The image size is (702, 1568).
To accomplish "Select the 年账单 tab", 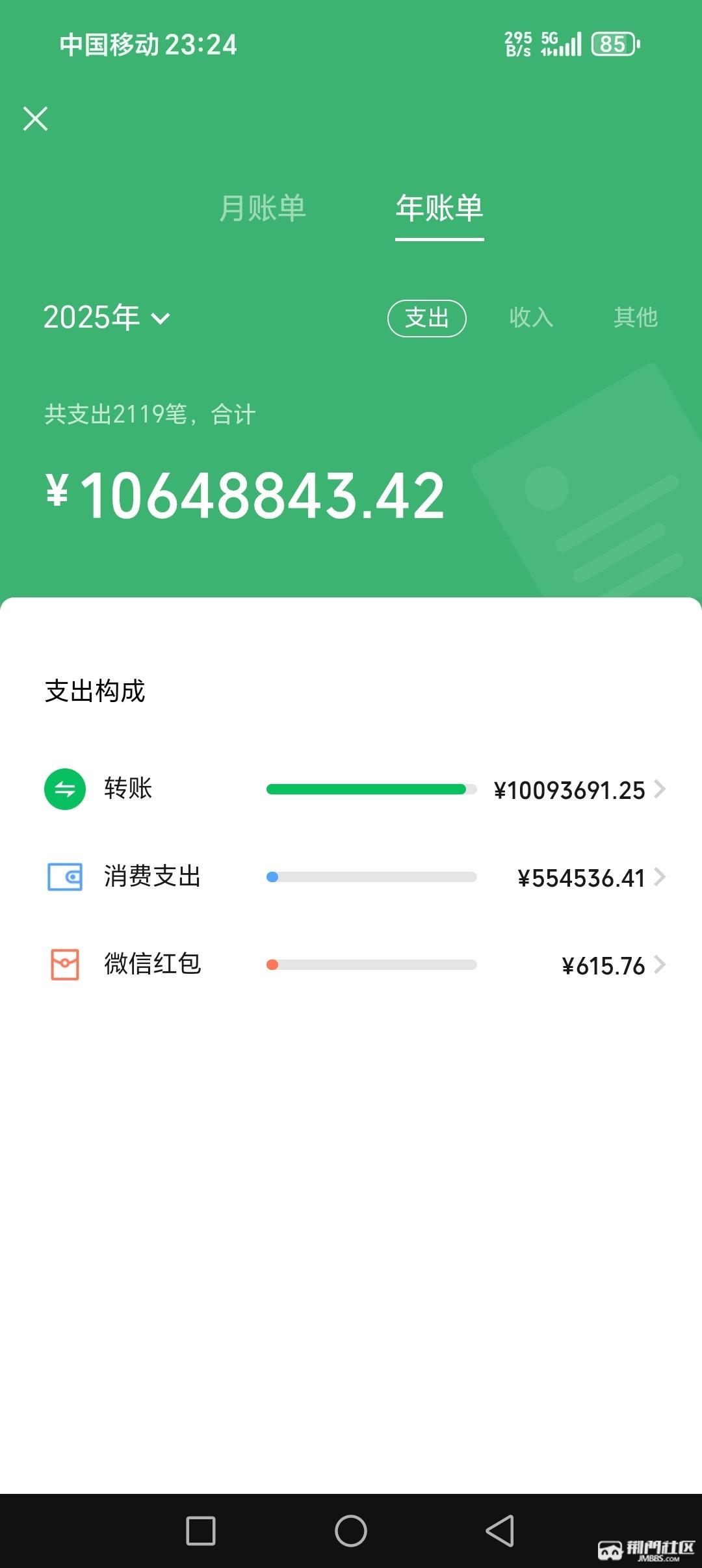I will [439, 209].
